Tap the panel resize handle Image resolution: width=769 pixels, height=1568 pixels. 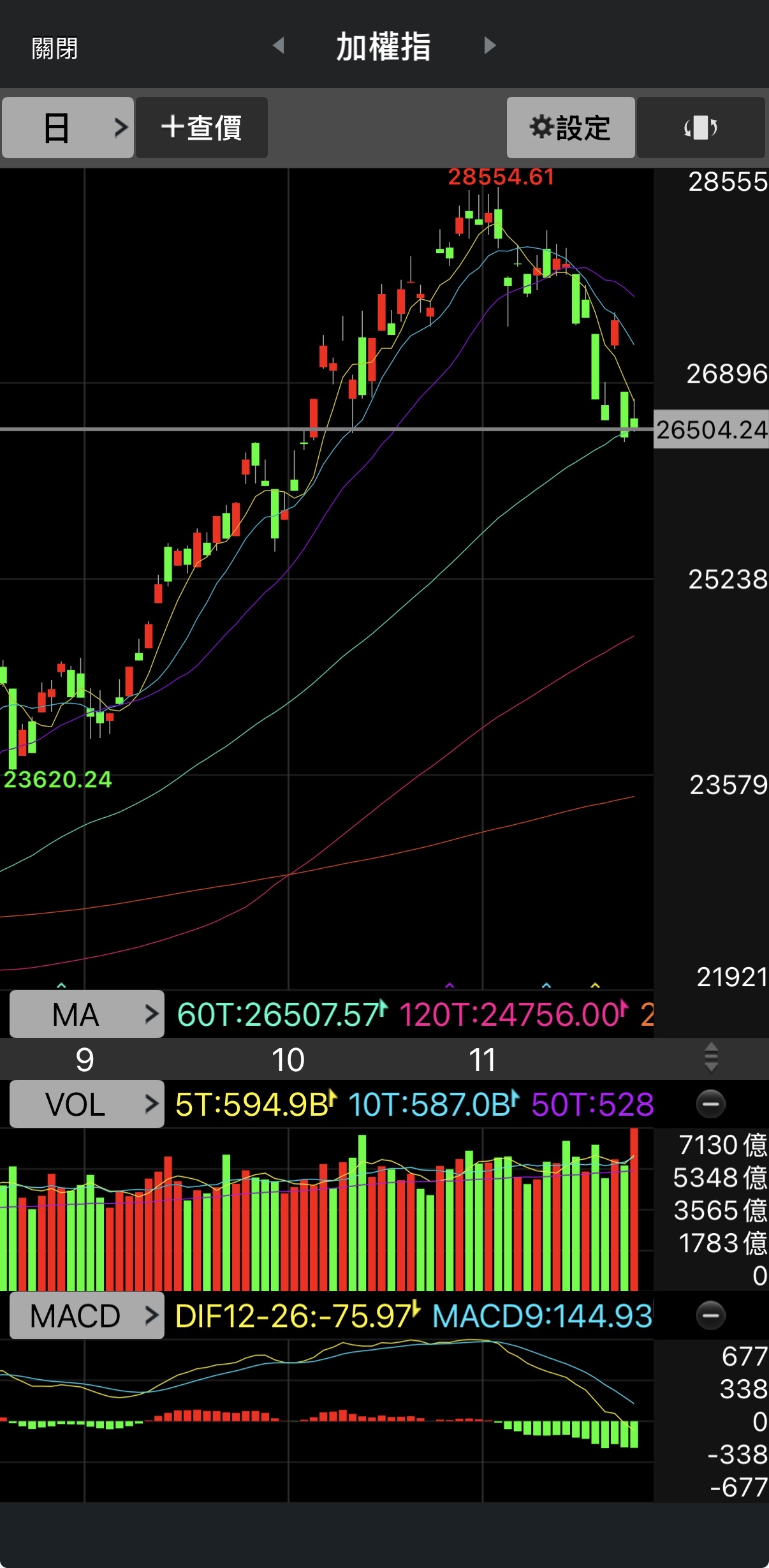click(x=711, y=1058)
